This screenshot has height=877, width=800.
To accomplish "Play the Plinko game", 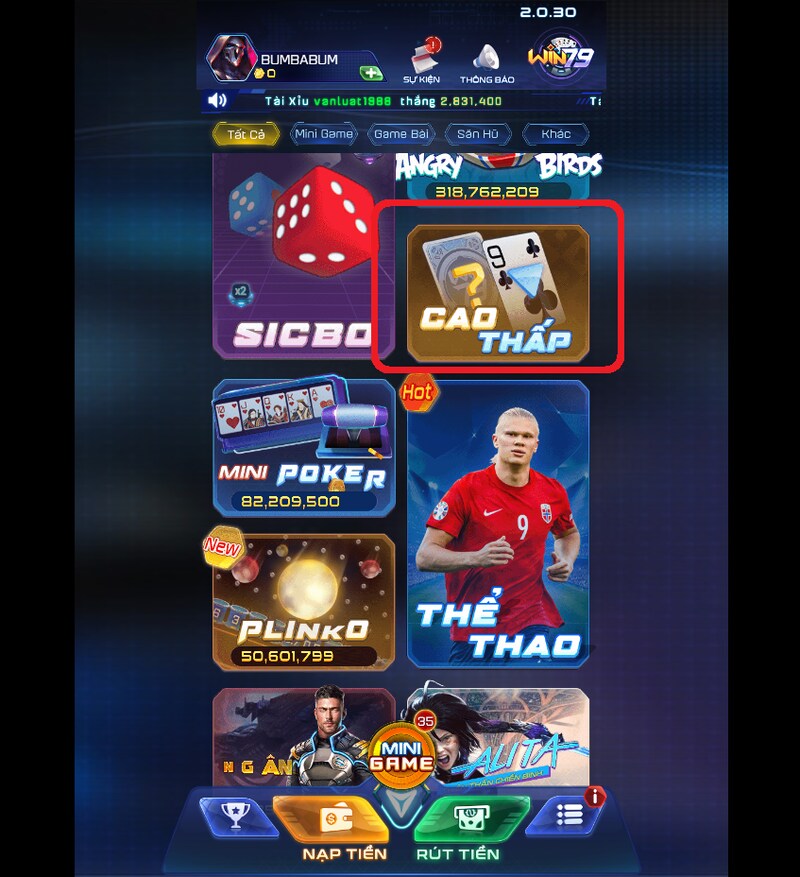I will 303,600.
